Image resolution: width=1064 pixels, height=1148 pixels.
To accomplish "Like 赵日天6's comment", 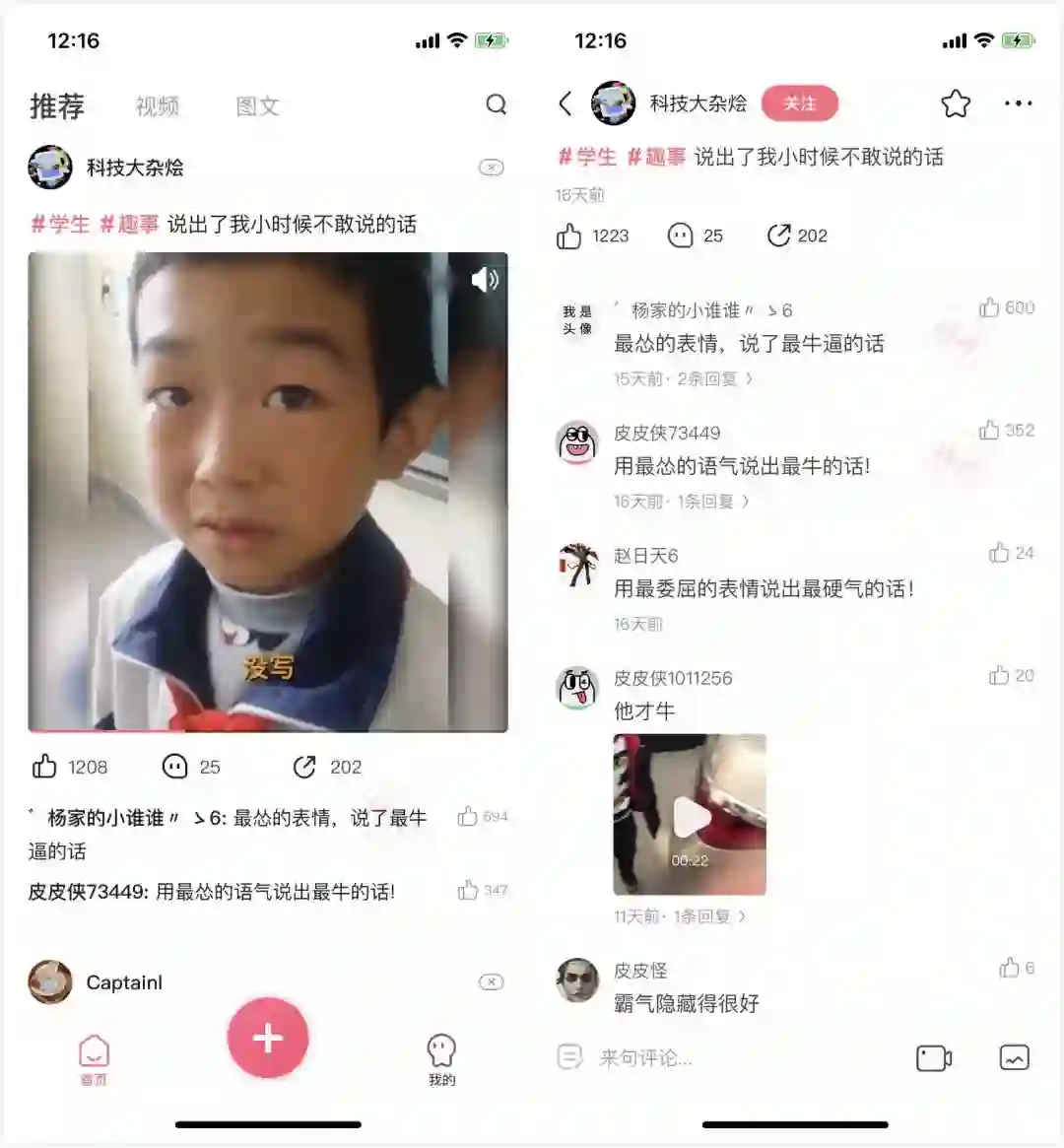I will (x=1000, y=553).
